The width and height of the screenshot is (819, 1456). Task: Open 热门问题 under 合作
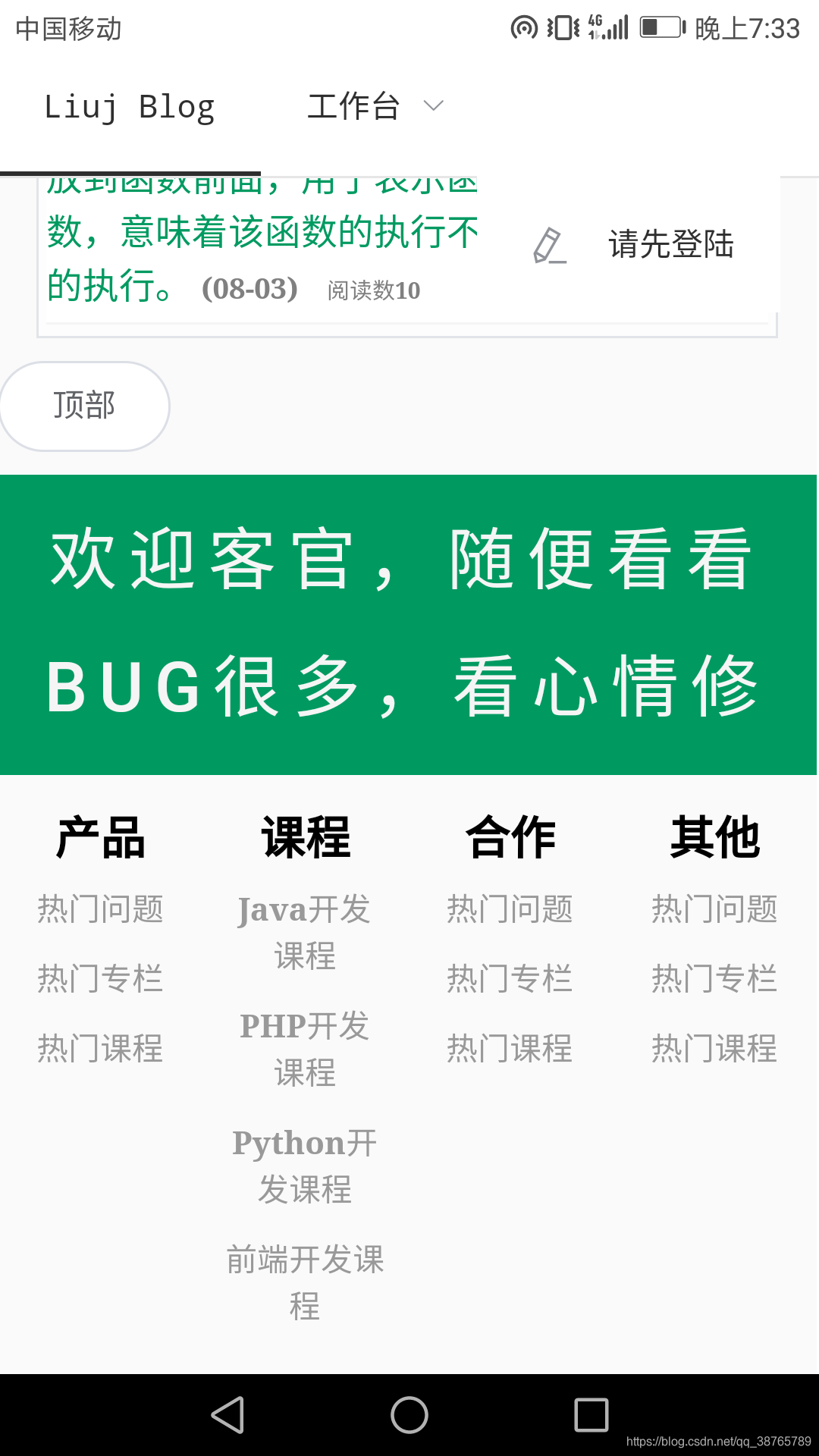510,908
